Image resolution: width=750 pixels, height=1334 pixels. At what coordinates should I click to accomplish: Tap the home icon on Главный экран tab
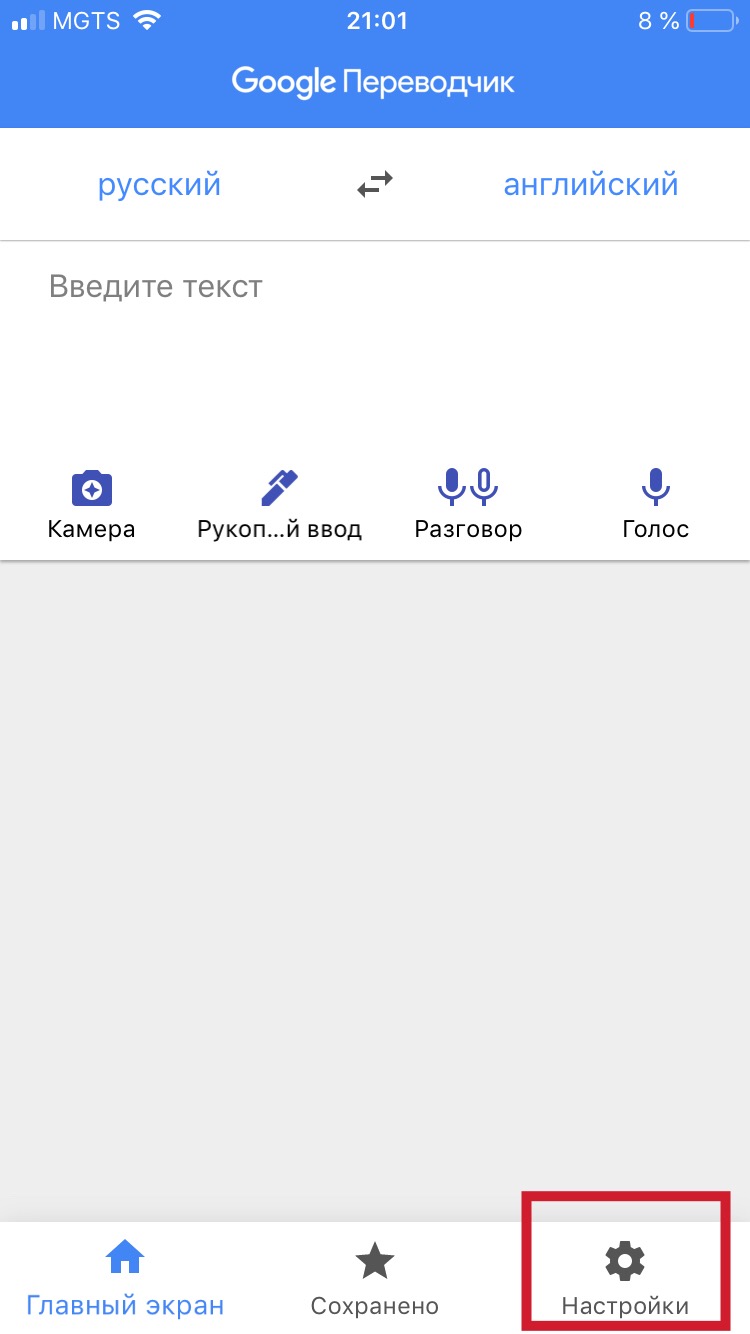point(124,1254)
